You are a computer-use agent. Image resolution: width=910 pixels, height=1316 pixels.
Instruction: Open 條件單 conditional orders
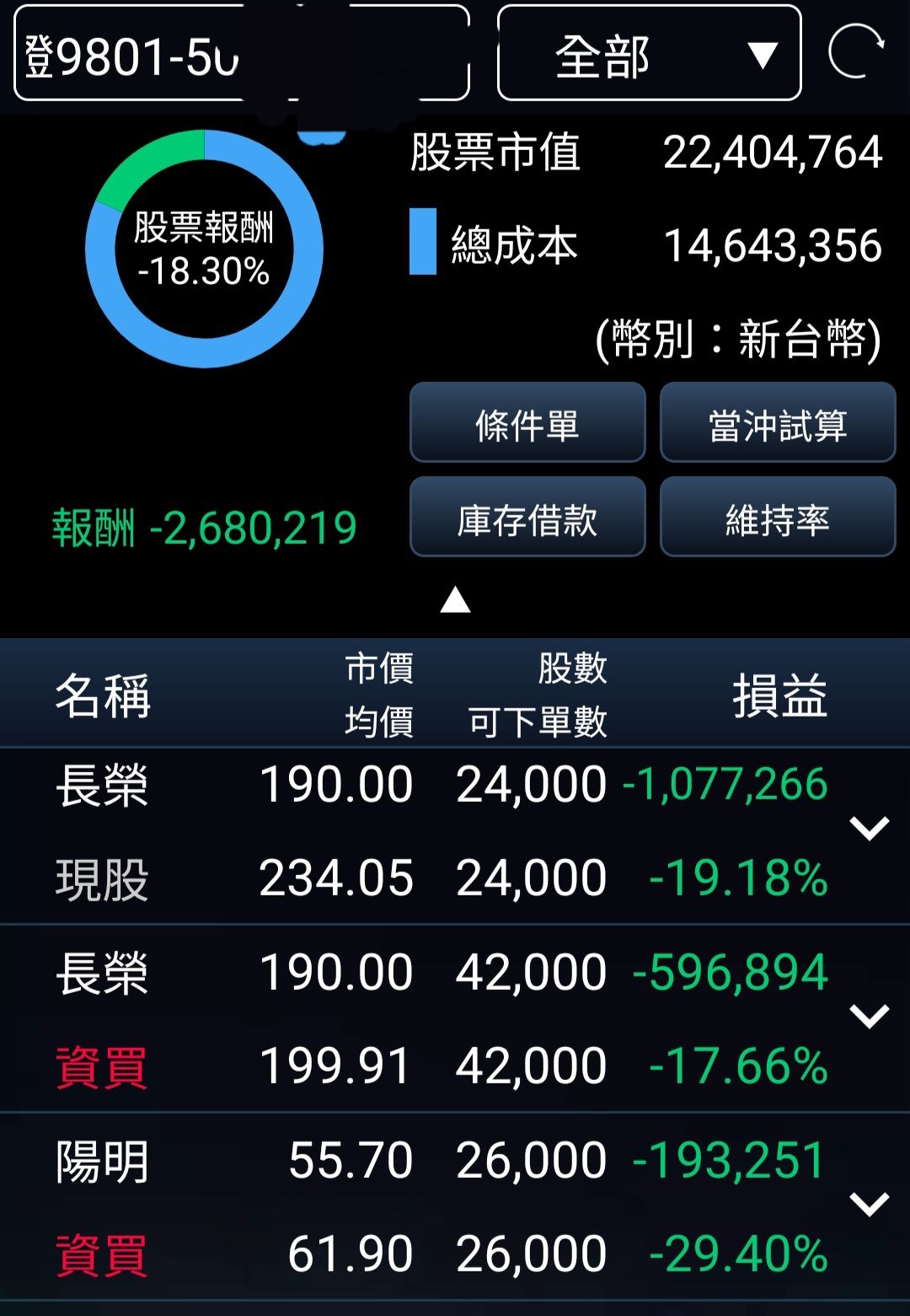(527, 423)
